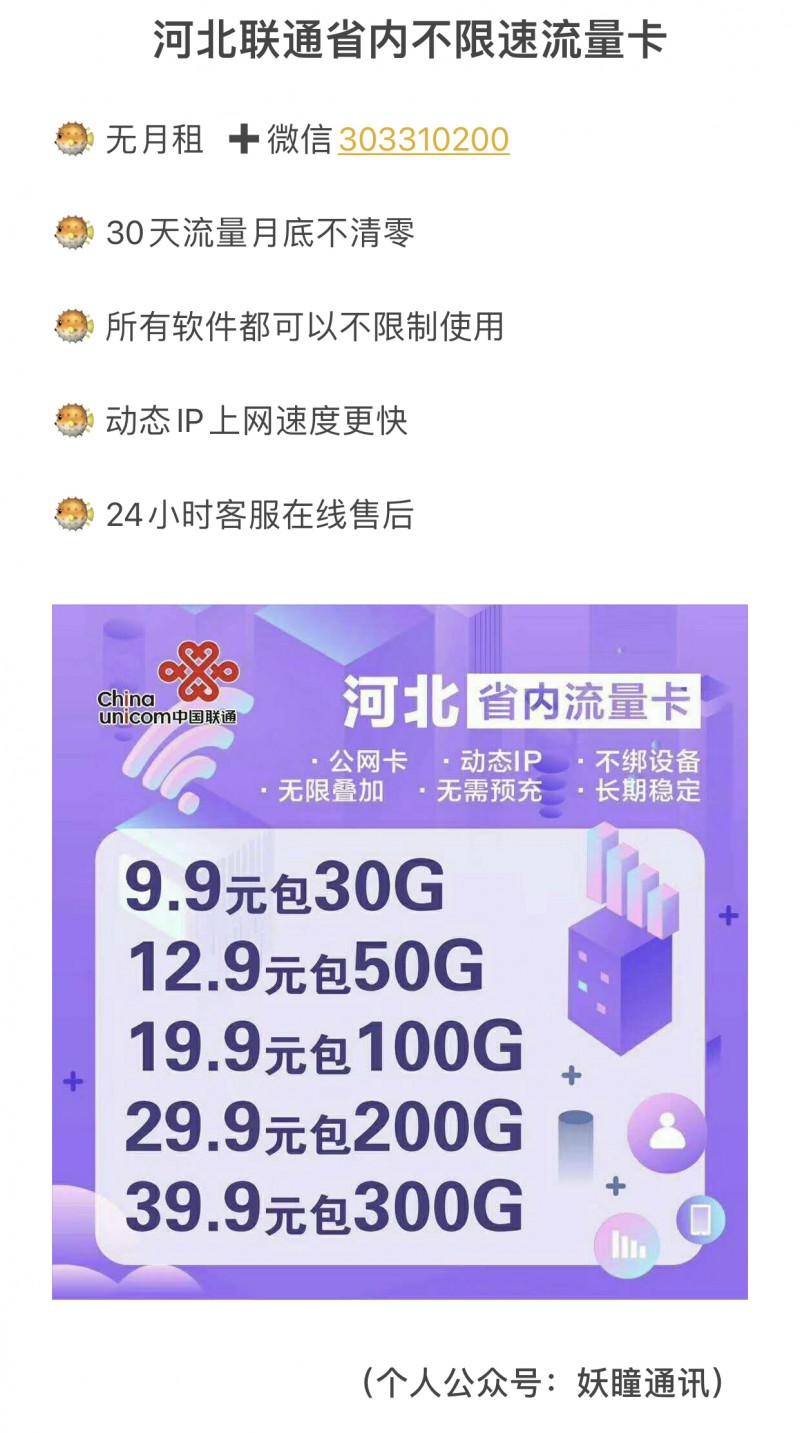Open the Hebei Unicom data card image
Image resolution: width=800 pixels, height=1433 pixels.
click(400, 951)
